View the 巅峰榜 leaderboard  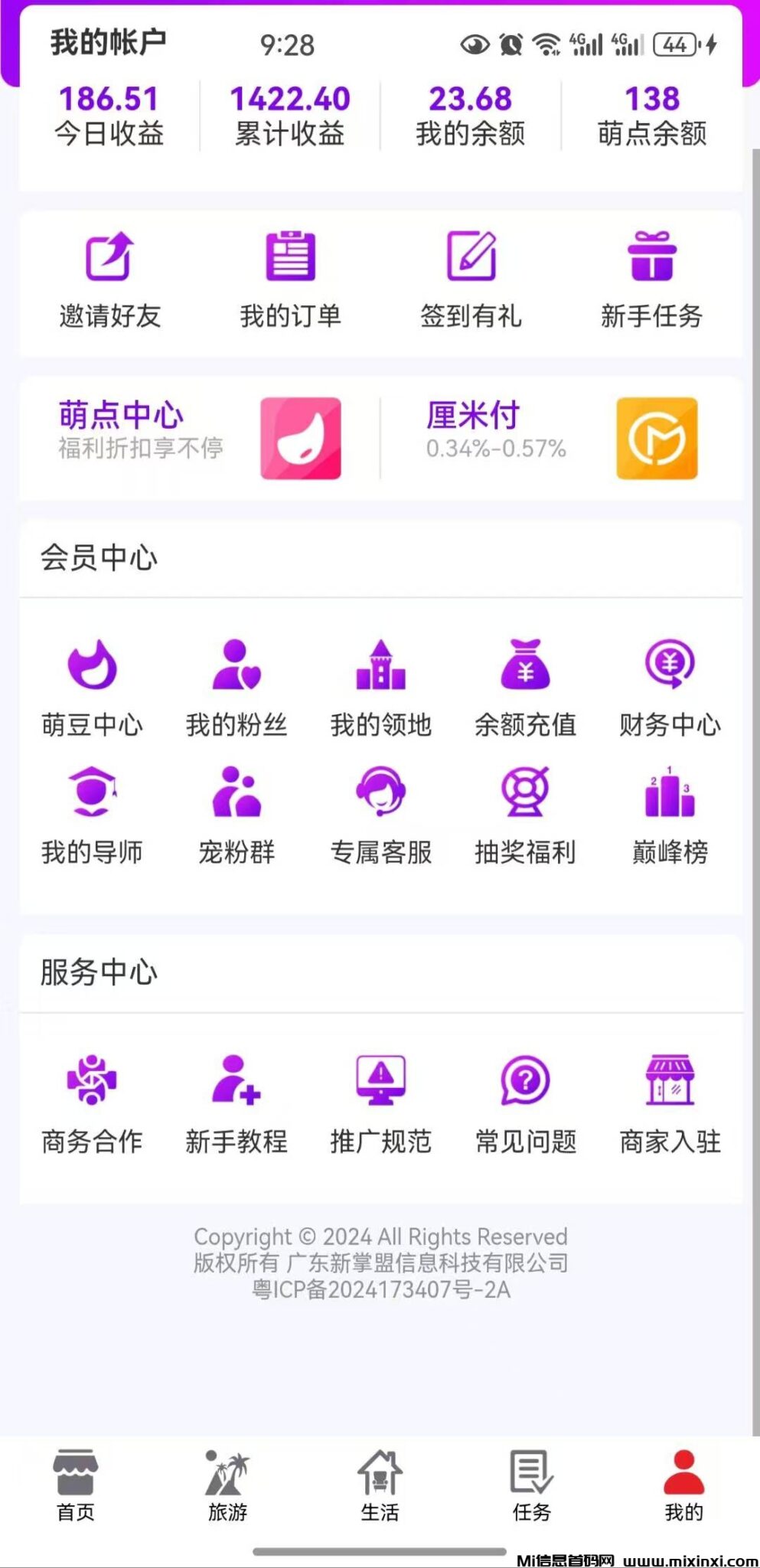(670, 815)
